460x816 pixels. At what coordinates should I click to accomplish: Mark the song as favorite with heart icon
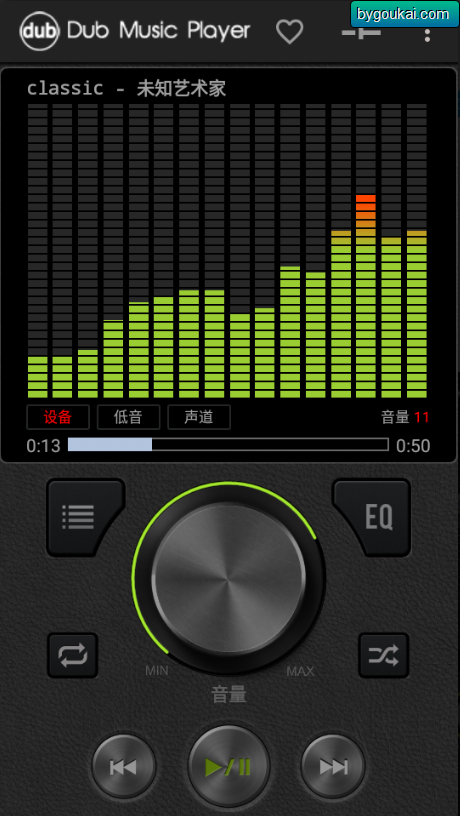pos(289,32)
